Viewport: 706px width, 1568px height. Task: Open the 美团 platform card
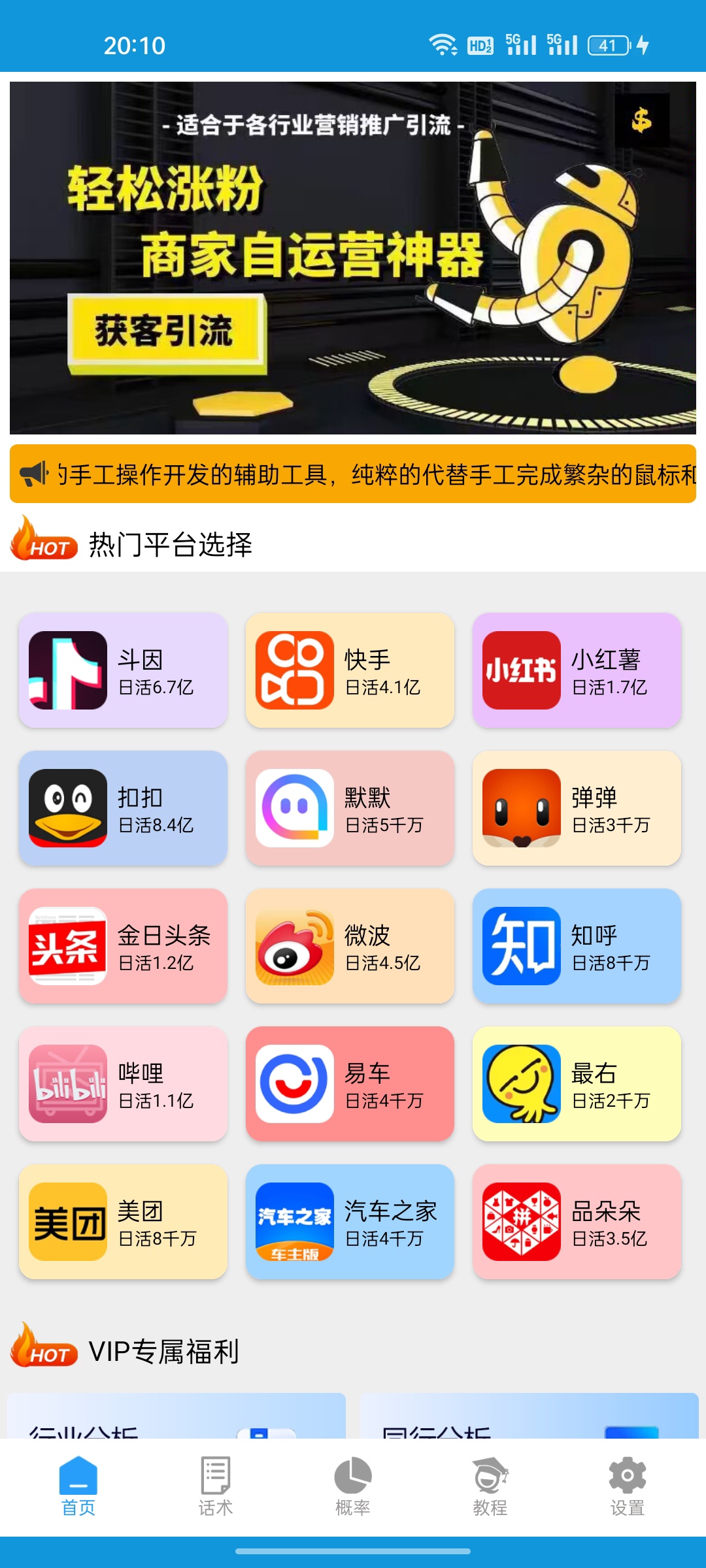(123, 1222)
